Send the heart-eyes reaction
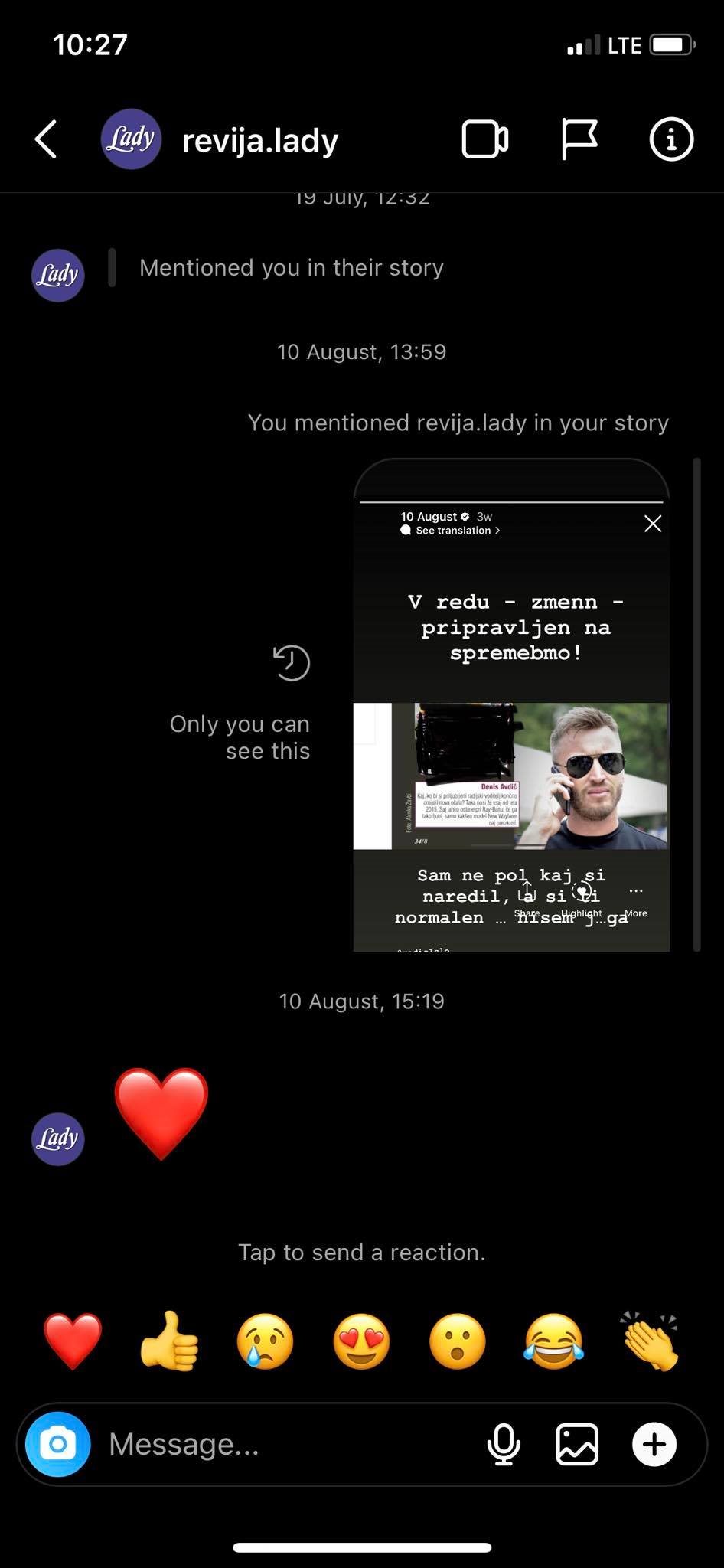Screen dimensions: 724x1568 [362, 1341]
